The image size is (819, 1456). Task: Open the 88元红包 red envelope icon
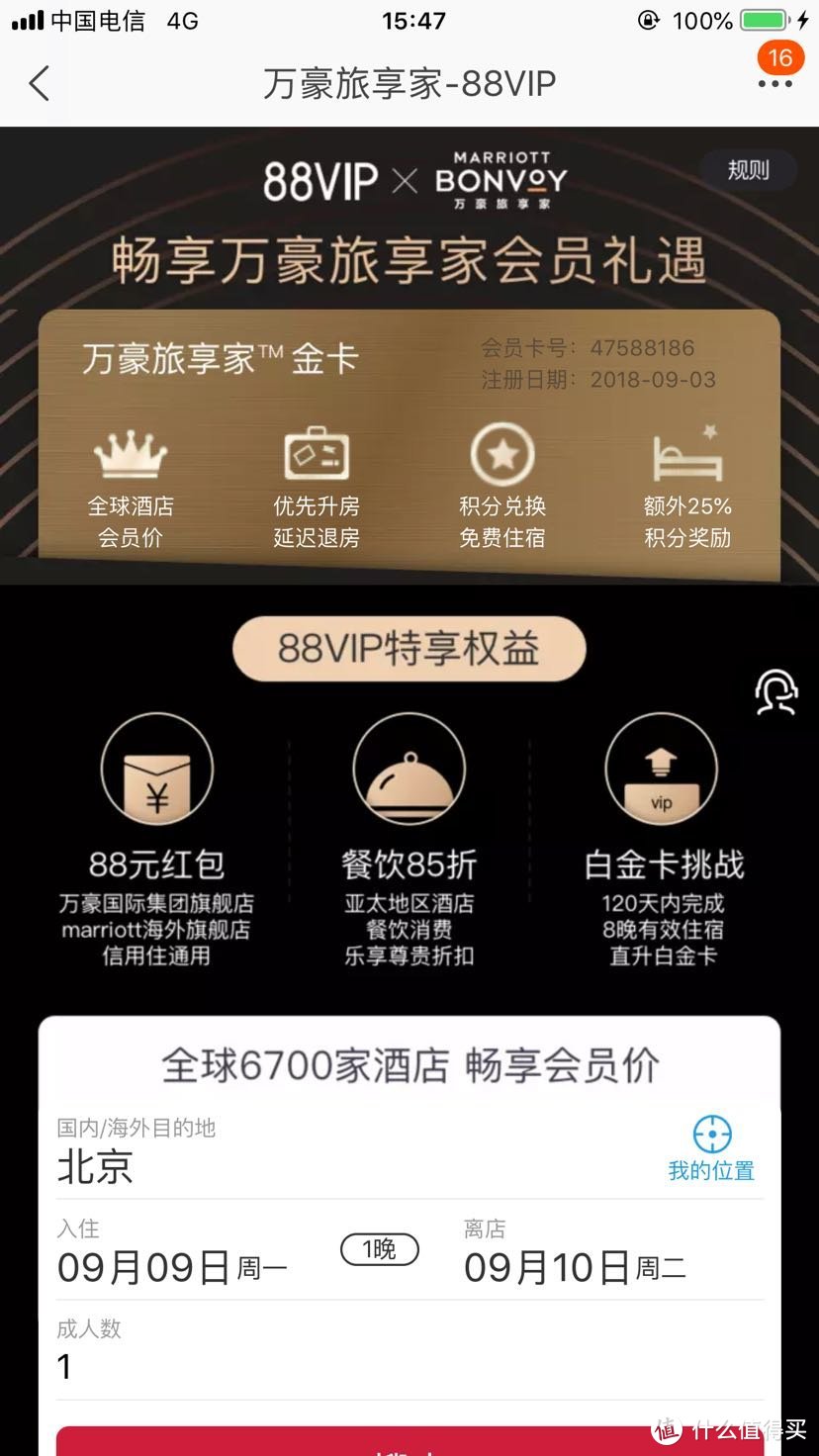156,770
